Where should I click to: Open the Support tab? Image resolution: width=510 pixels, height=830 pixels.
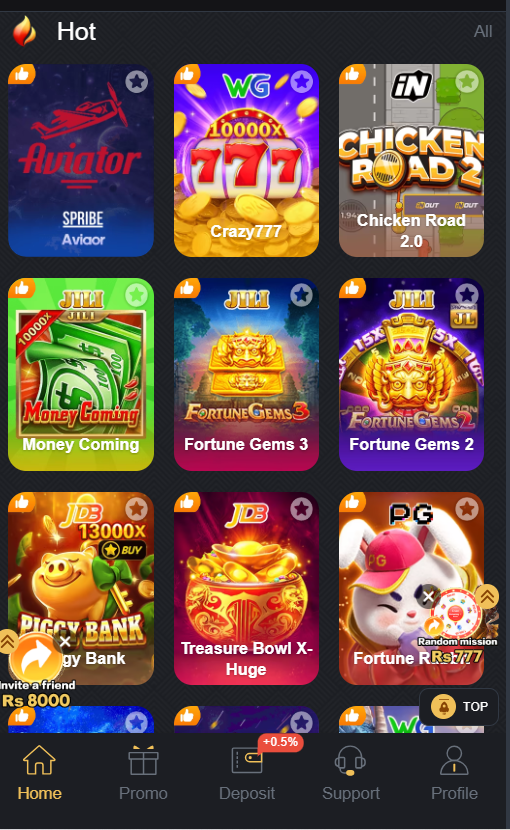point(351,773)
